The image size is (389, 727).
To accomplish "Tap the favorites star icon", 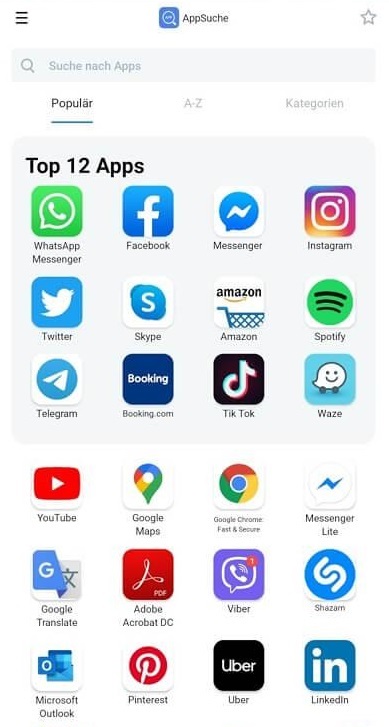I will tap(368, 18).
